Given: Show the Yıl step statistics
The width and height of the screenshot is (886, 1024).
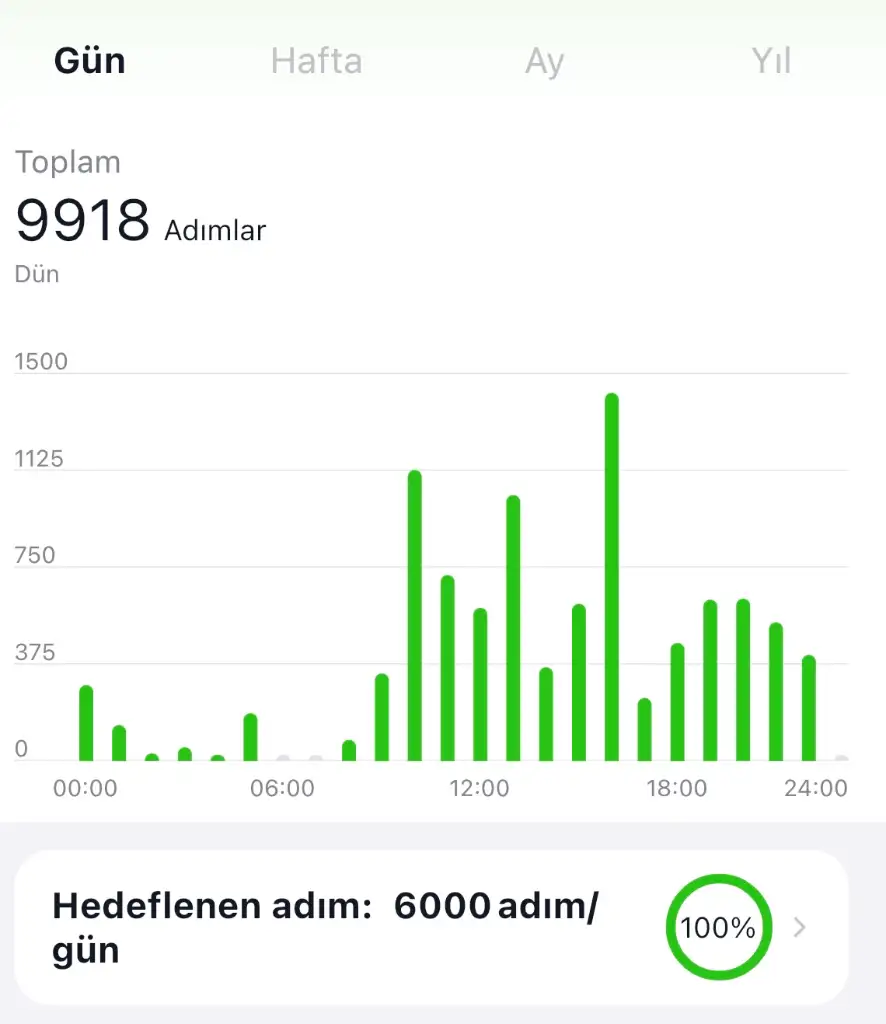Looking at the screenshot, I should coord(771,61).
